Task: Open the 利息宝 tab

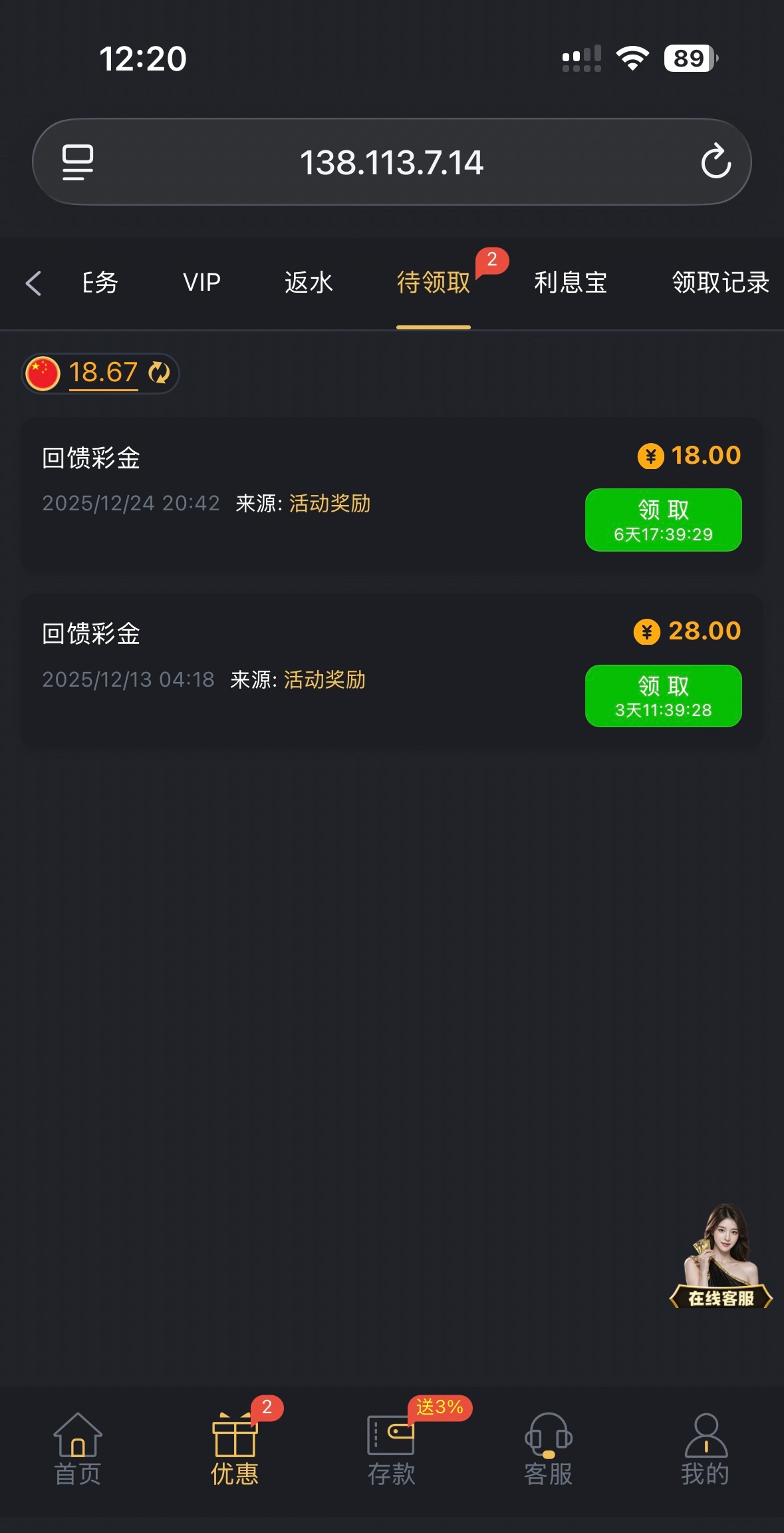Action: [x=571, y=283]
